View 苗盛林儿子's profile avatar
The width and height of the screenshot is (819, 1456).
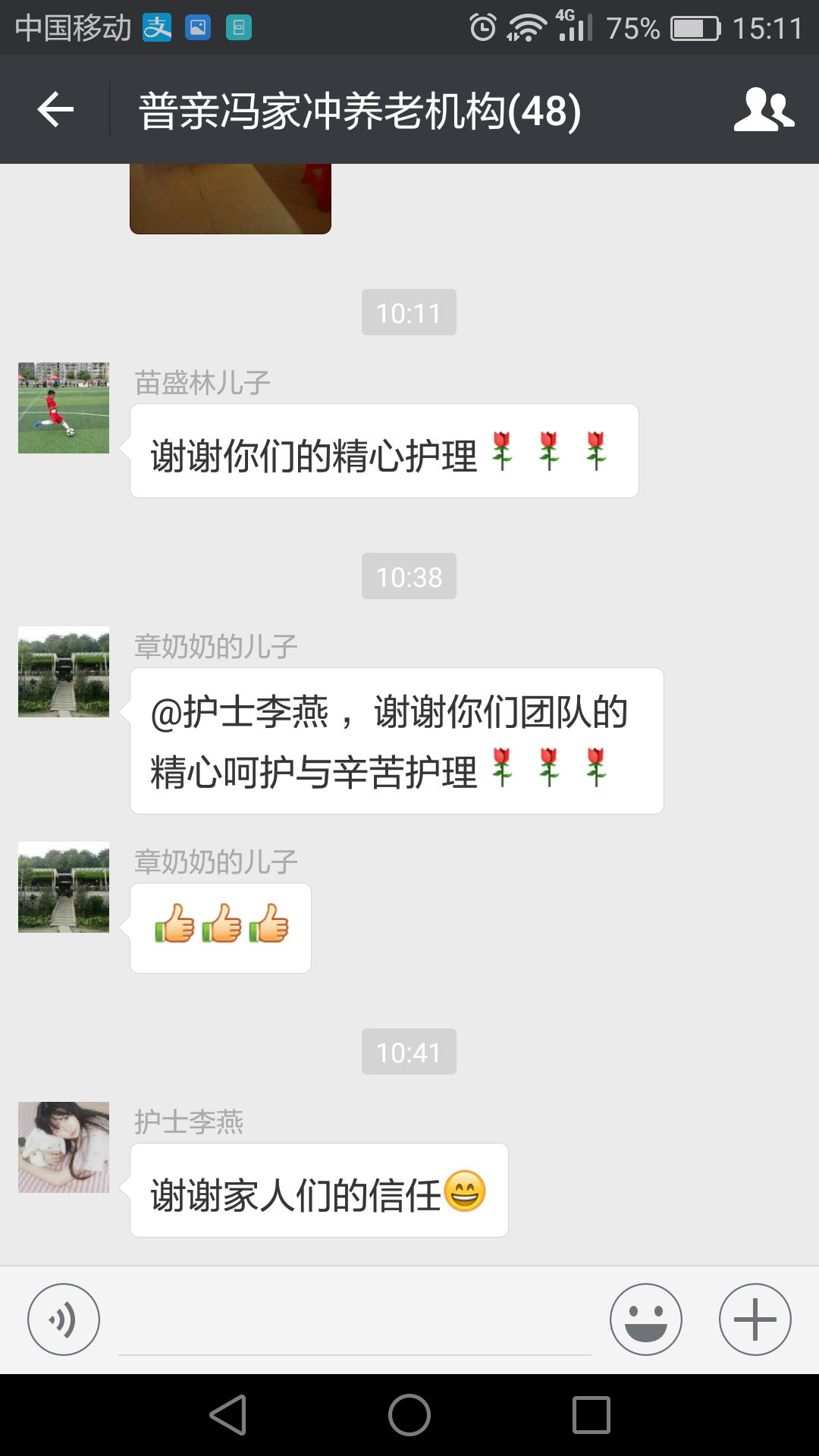tap(64, 408)
